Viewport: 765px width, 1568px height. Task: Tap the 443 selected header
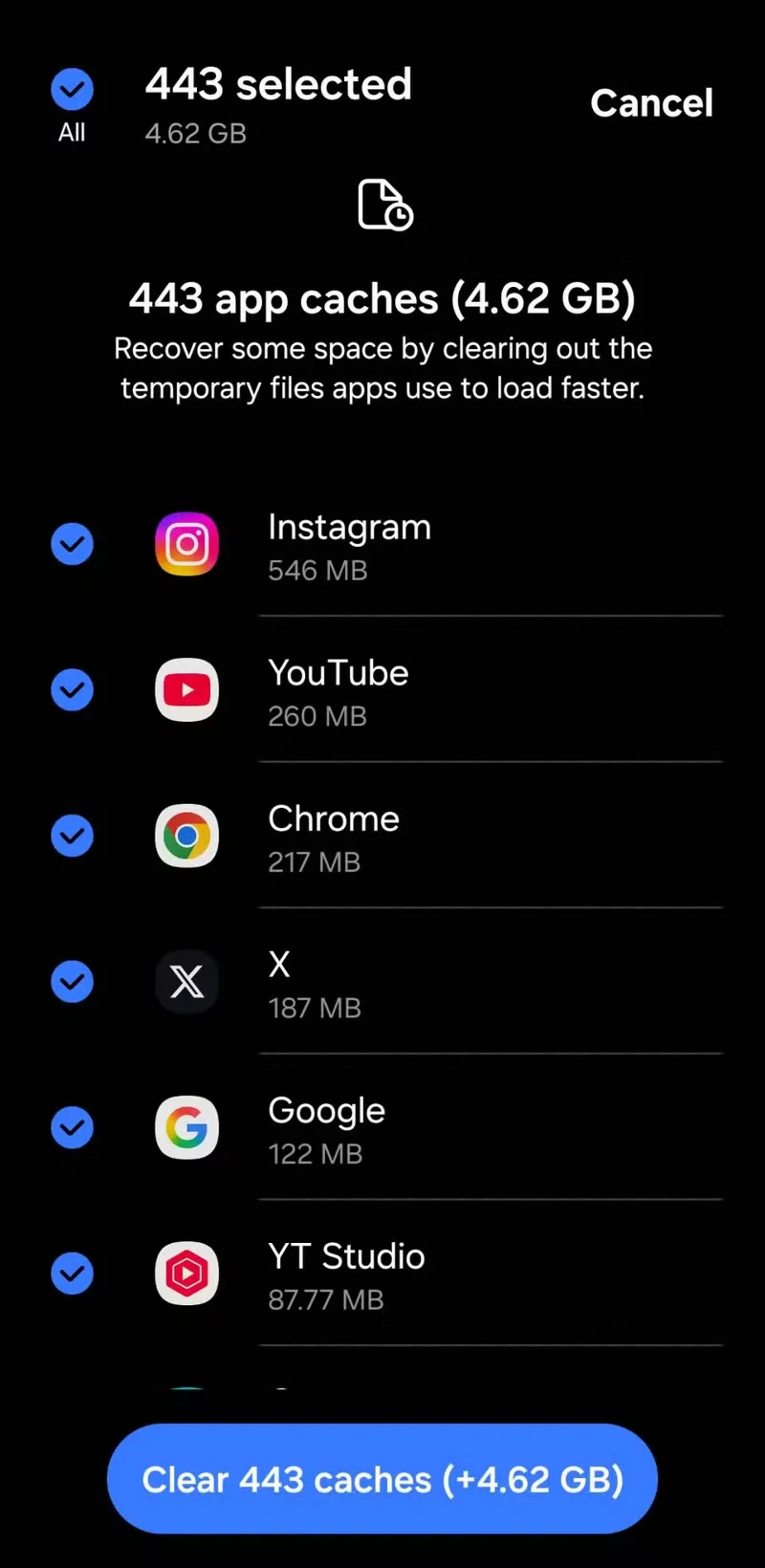(x=277, y=84)
